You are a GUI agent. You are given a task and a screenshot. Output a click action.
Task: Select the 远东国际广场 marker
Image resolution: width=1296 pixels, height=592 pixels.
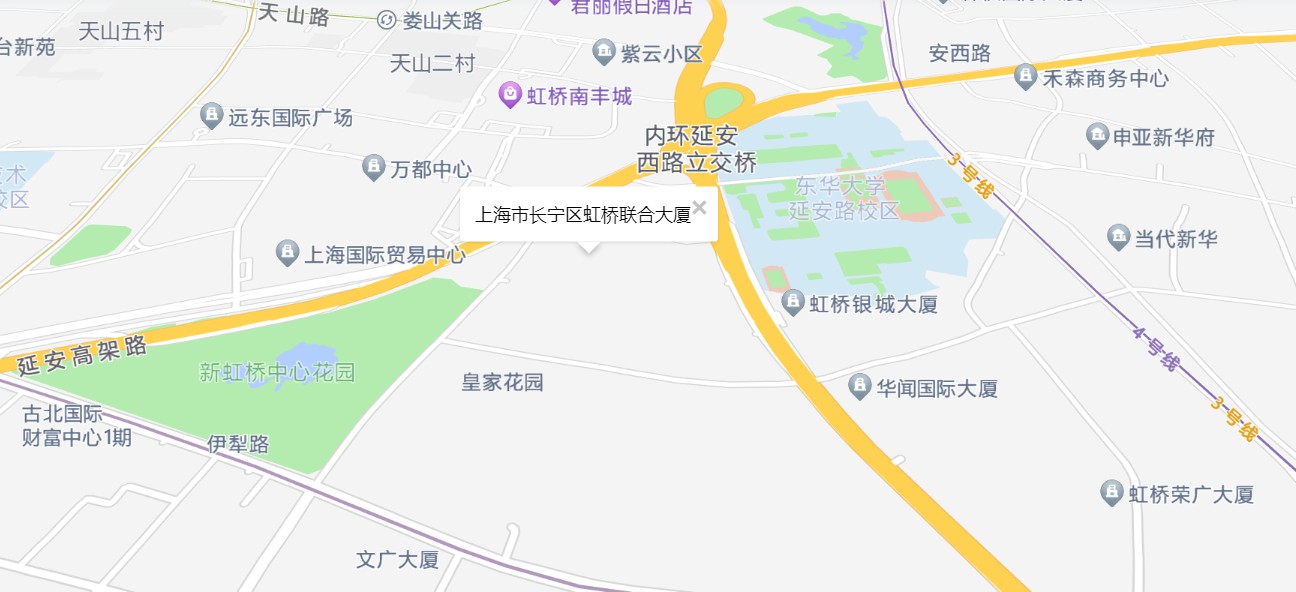211,116
